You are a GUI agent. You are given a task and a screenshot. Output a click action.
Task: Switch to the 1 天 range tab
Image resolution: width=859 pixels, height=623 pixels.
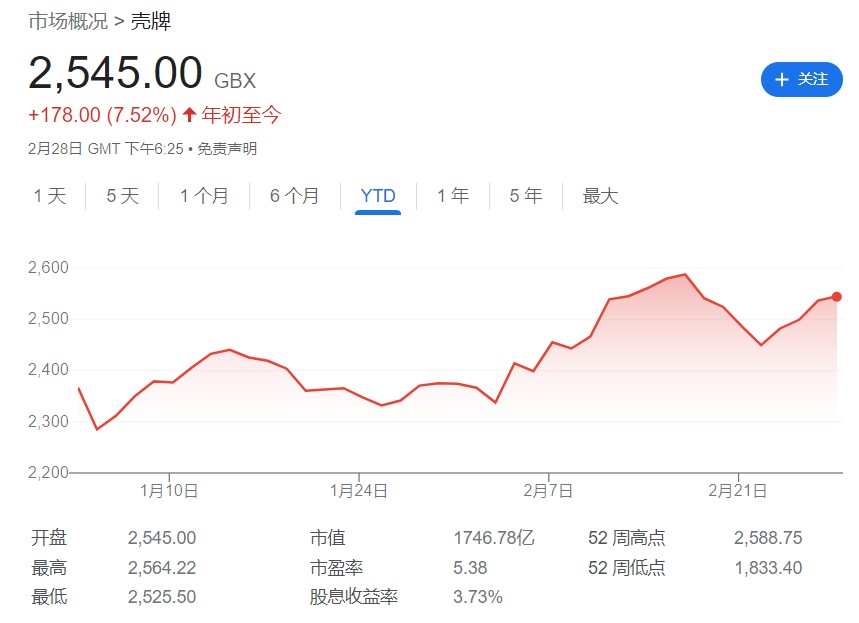tap(49, 196)
